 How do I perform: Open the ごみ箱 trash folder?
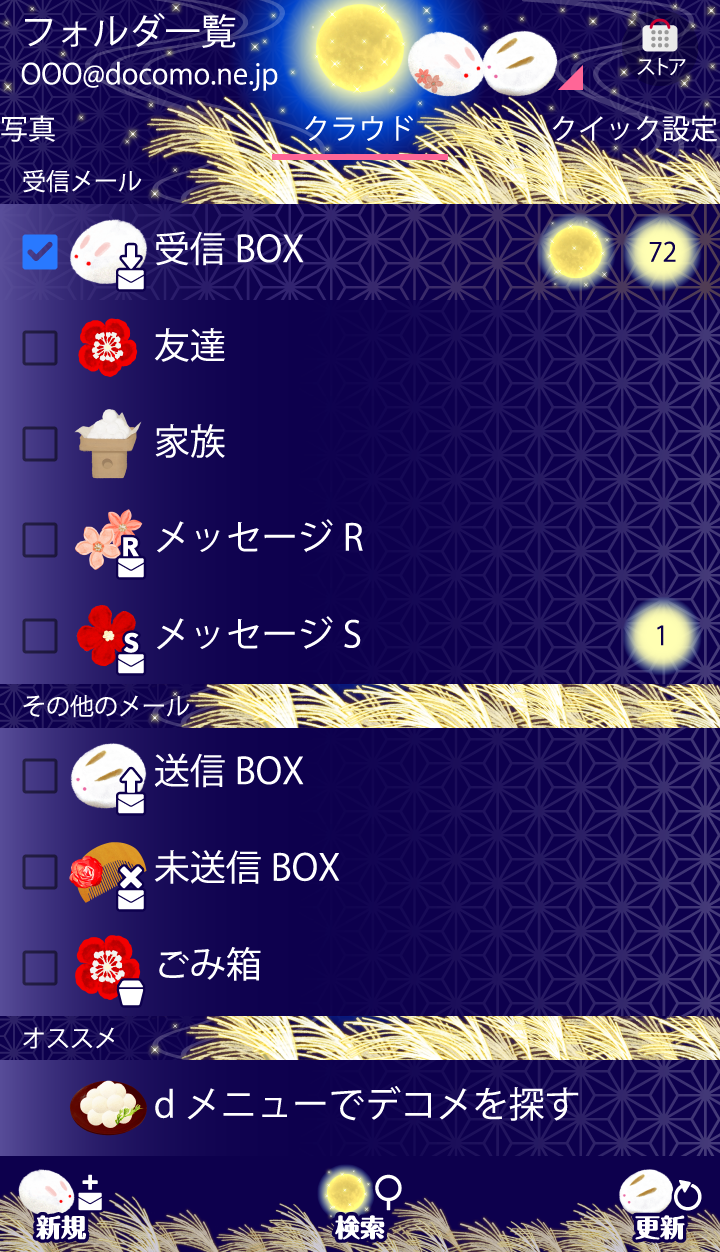(x=208, y=965)
